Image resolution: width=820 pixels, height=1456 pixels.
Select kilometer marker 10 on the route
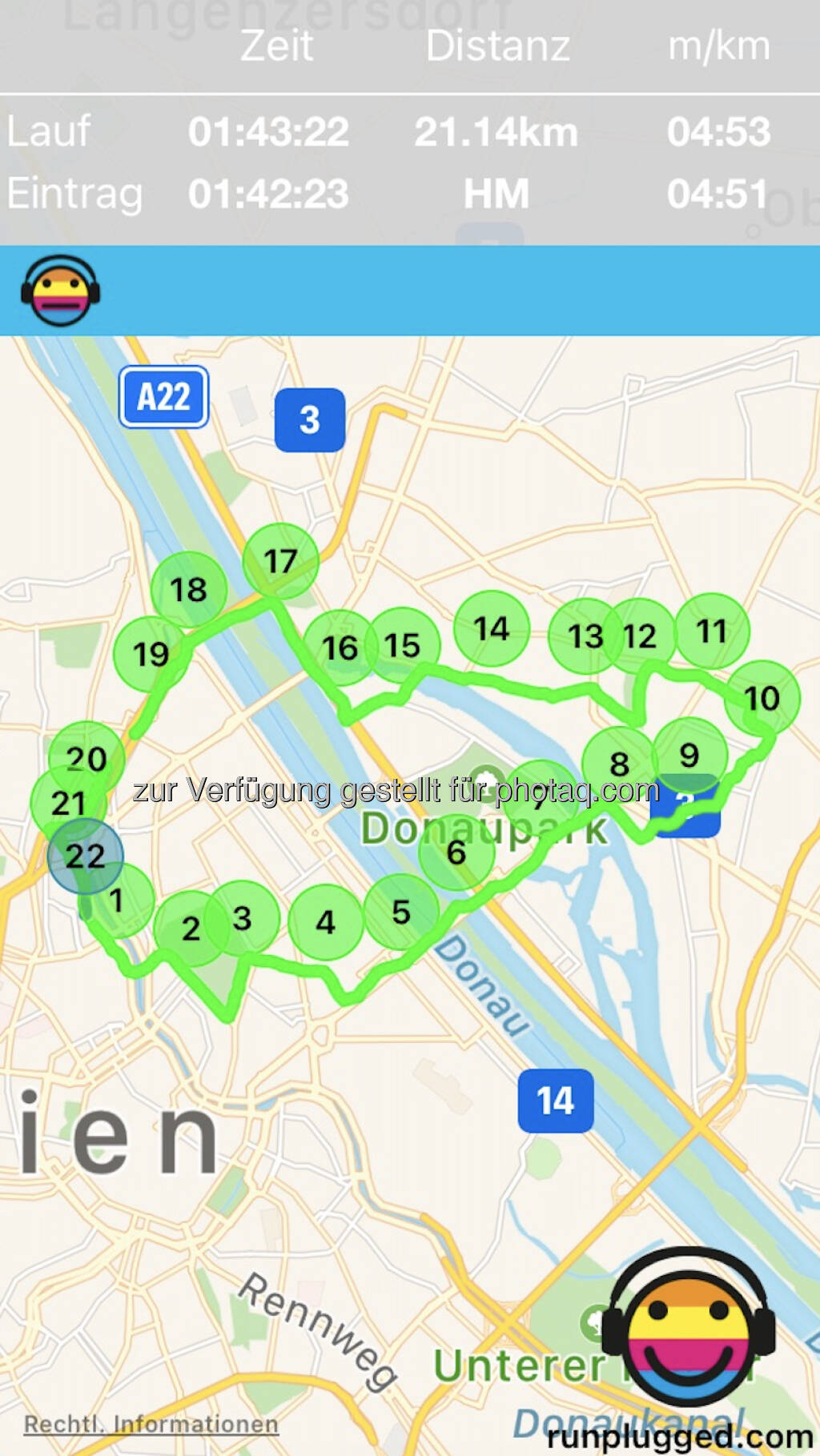(x=762, y=698)
